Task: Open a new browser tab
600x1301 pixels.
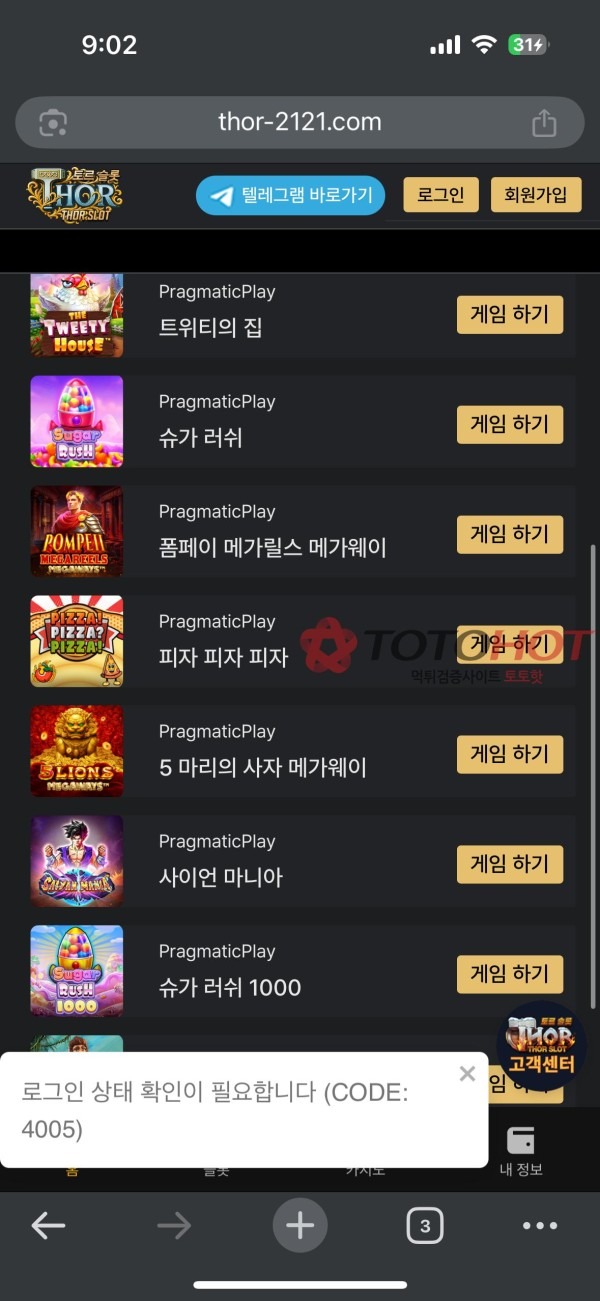Action: [300, 1225]
